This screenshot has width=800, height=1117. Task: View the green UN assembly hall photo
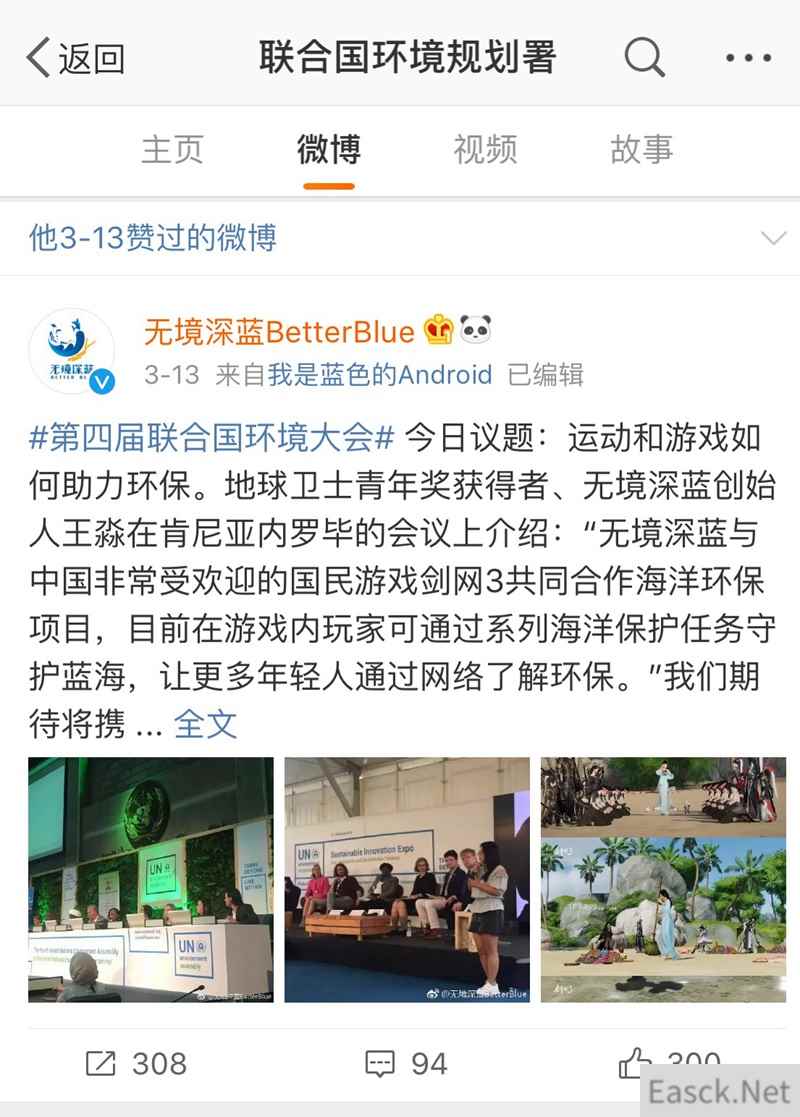point(151,879)
